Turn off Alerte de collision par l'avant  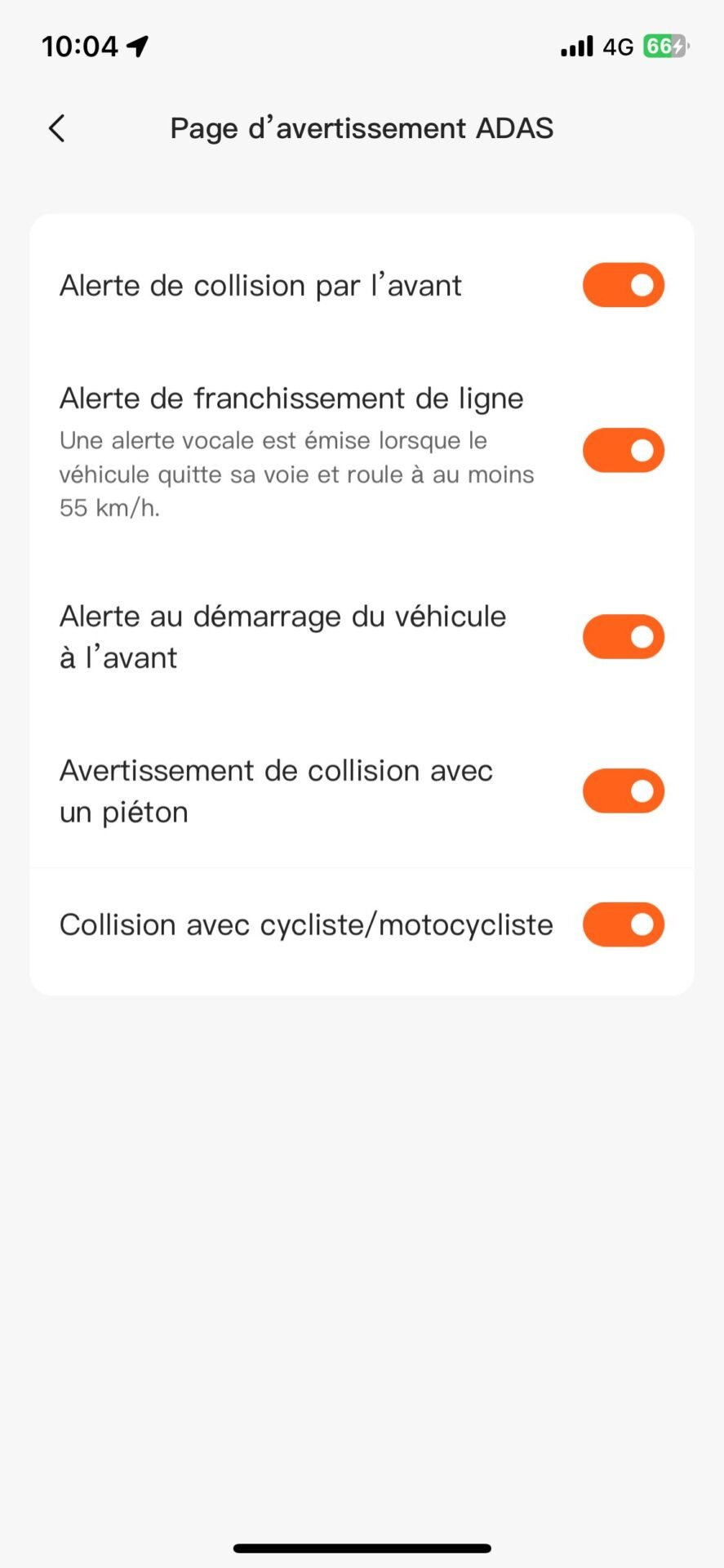(624, 285)
